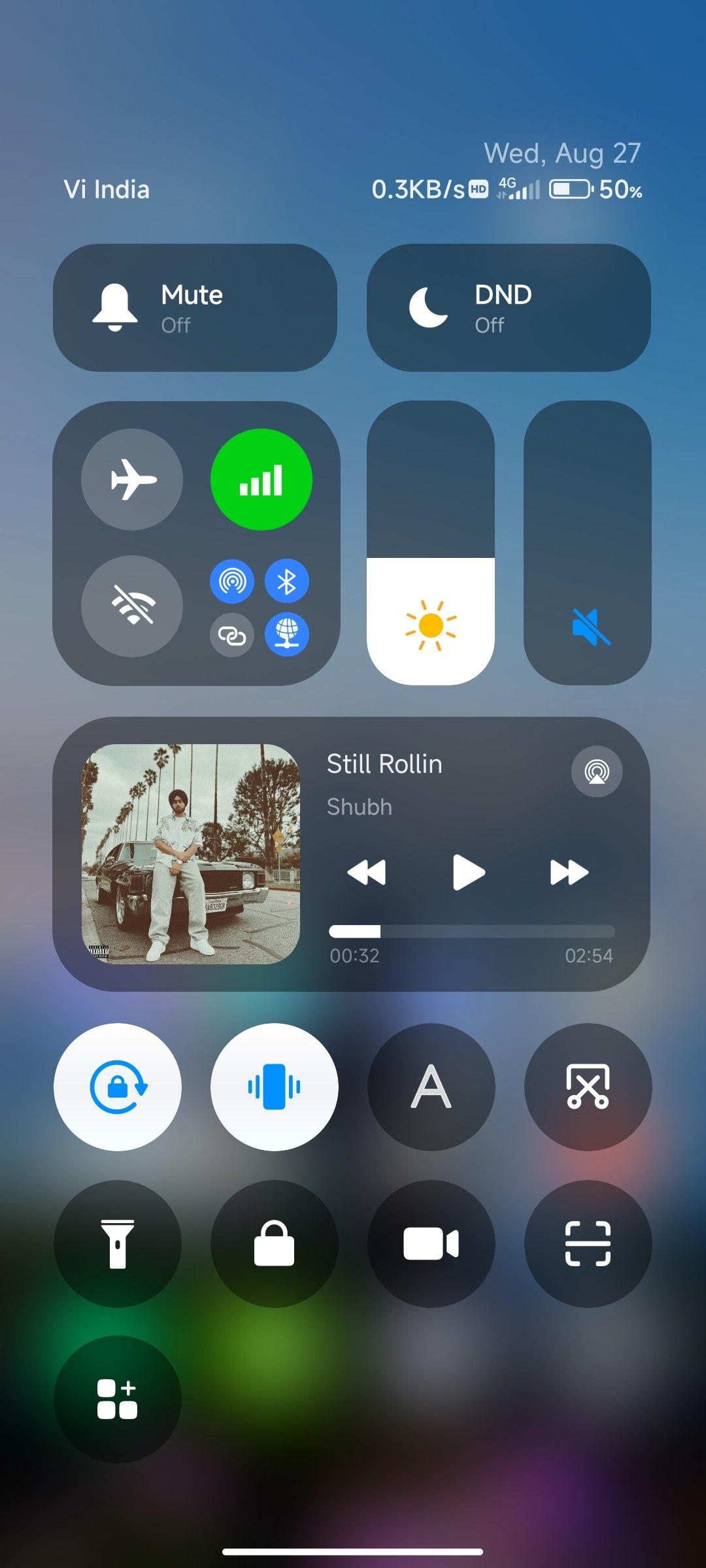Open the scanner tile

pyautogui.click(x=588, y=1244)
